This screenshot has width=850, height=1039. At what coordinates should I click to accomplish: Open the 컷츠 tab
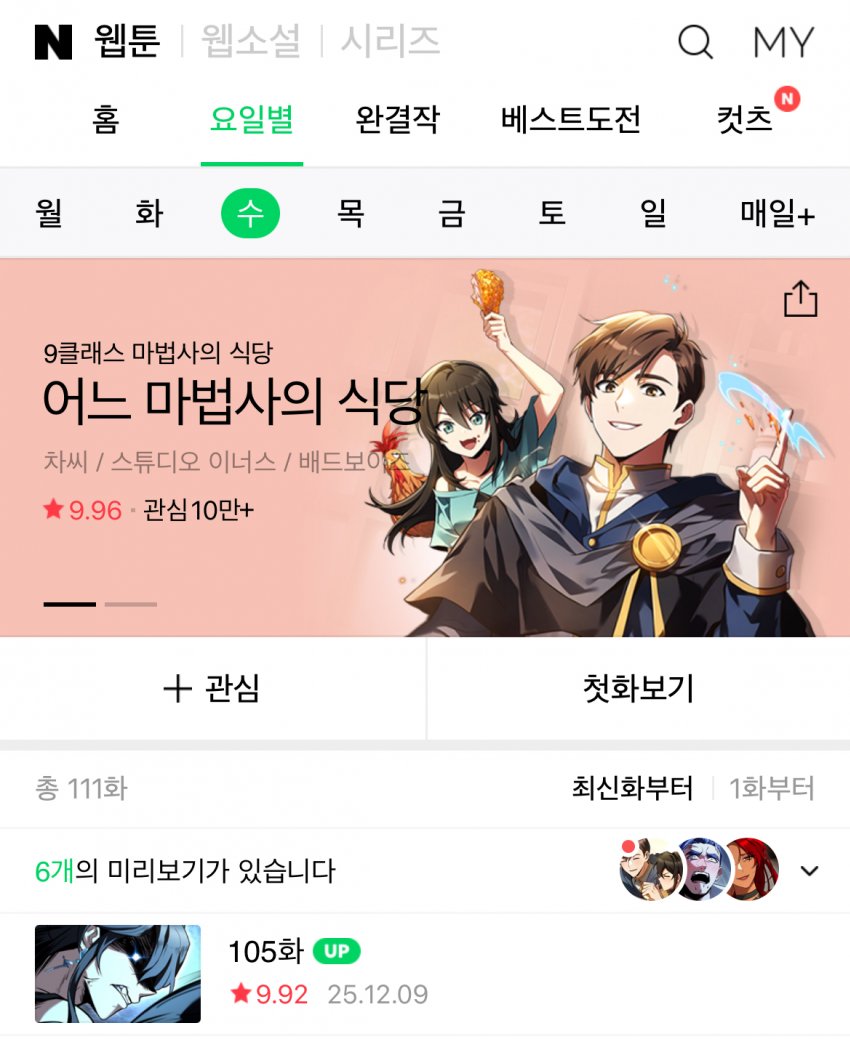[x=745, y=120]
